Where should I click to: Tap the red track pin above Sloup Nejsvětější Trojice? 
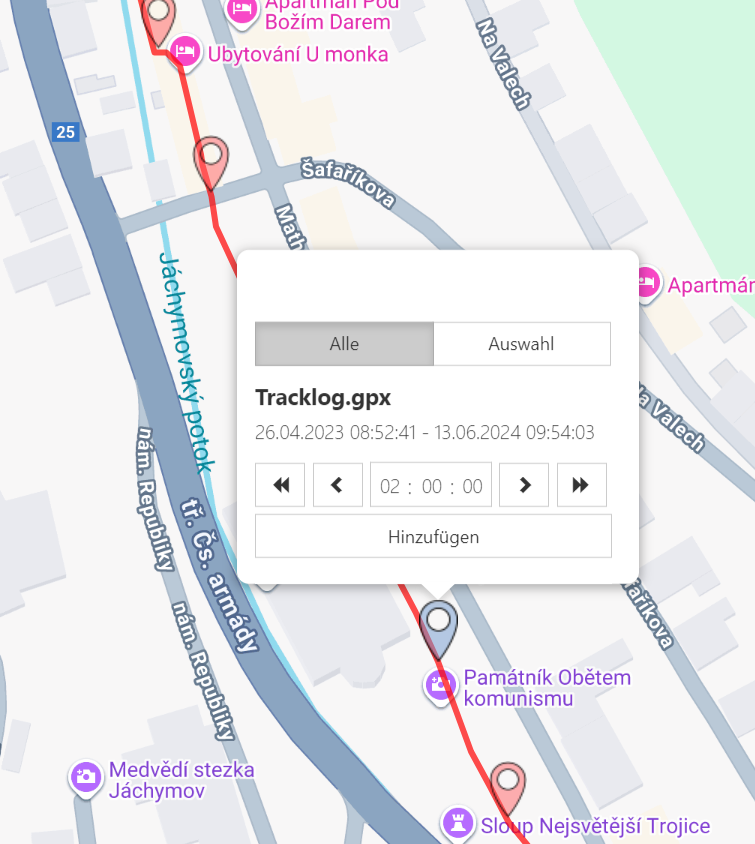pos(509,784)
